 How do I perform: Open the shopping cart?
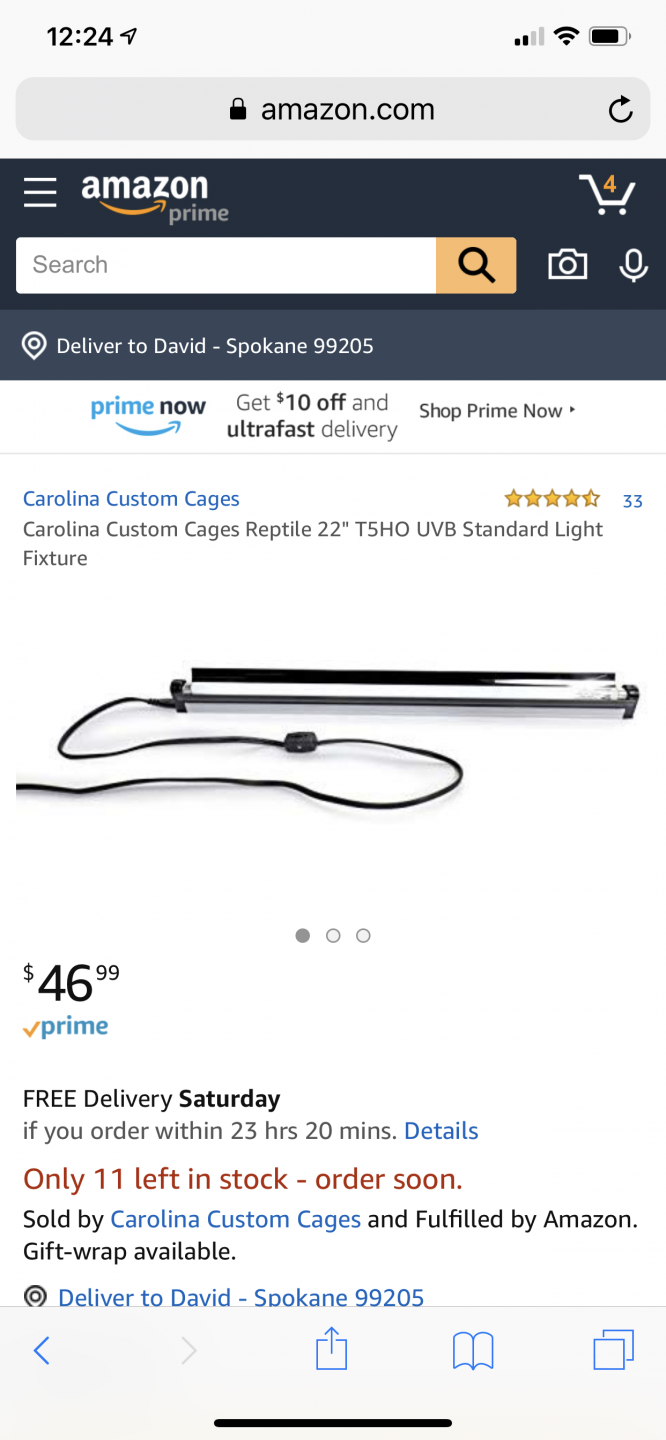[x=606, y=194]
